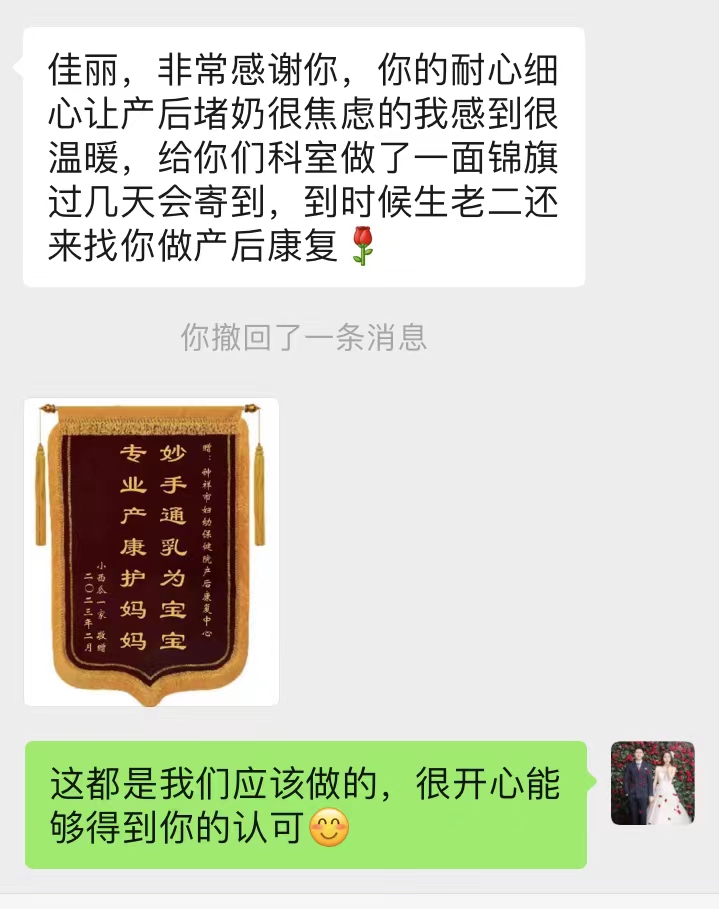
Task: Open the silk banner photo message
Action: (x=151, y=552)
